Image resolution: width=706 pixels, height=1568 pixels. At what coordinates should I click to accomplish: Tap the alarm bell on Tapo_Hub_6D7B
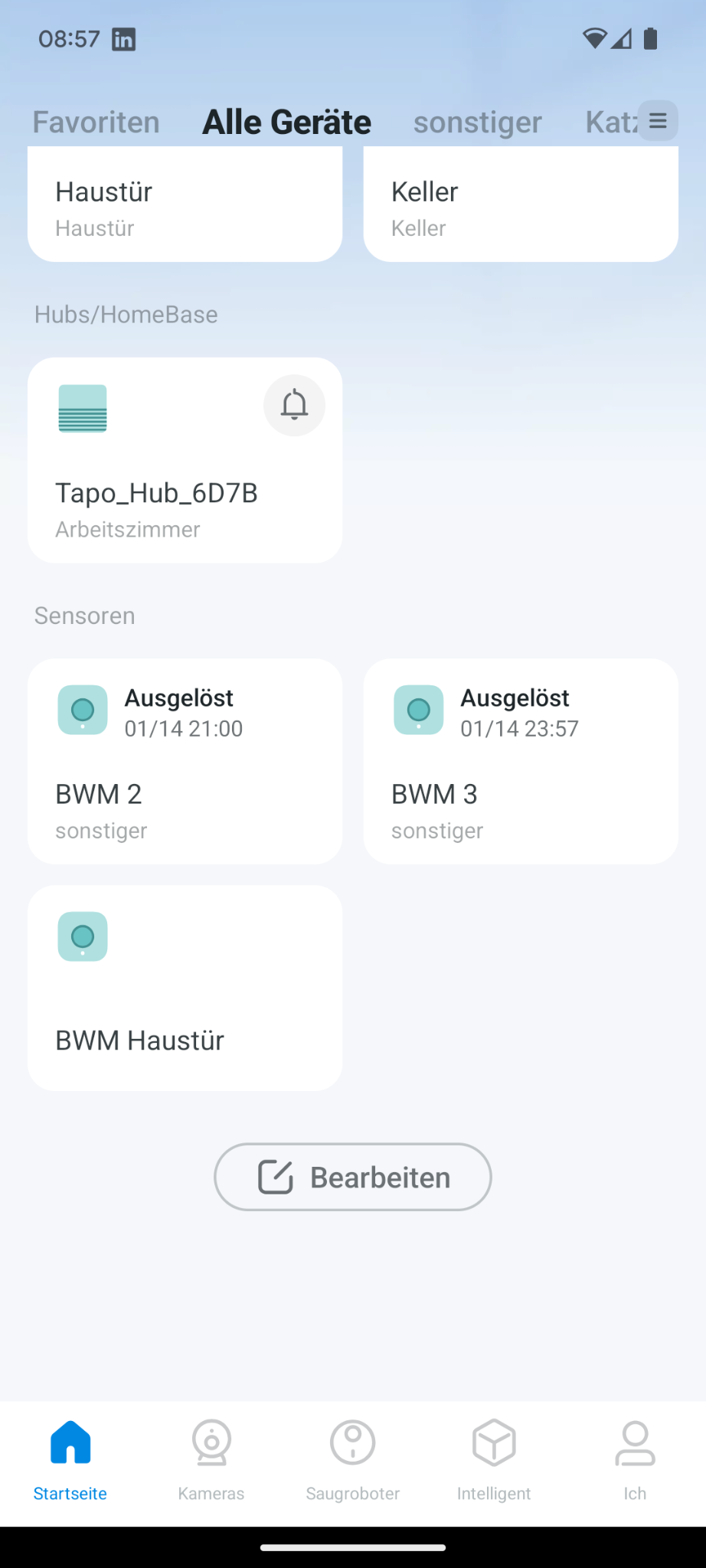coord(294,405)
